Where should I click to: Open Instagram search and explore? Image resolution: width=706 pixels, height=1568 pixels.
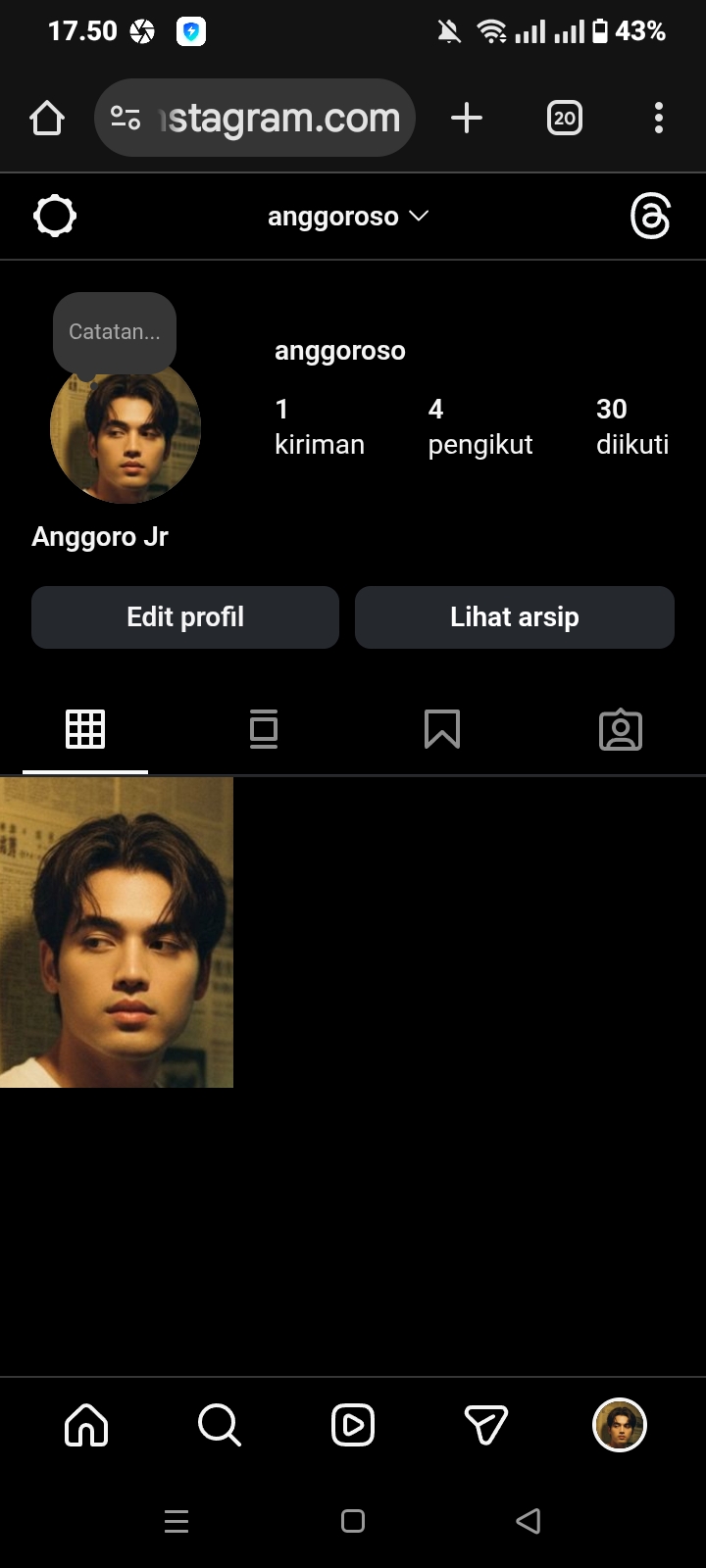(219, 1425)
